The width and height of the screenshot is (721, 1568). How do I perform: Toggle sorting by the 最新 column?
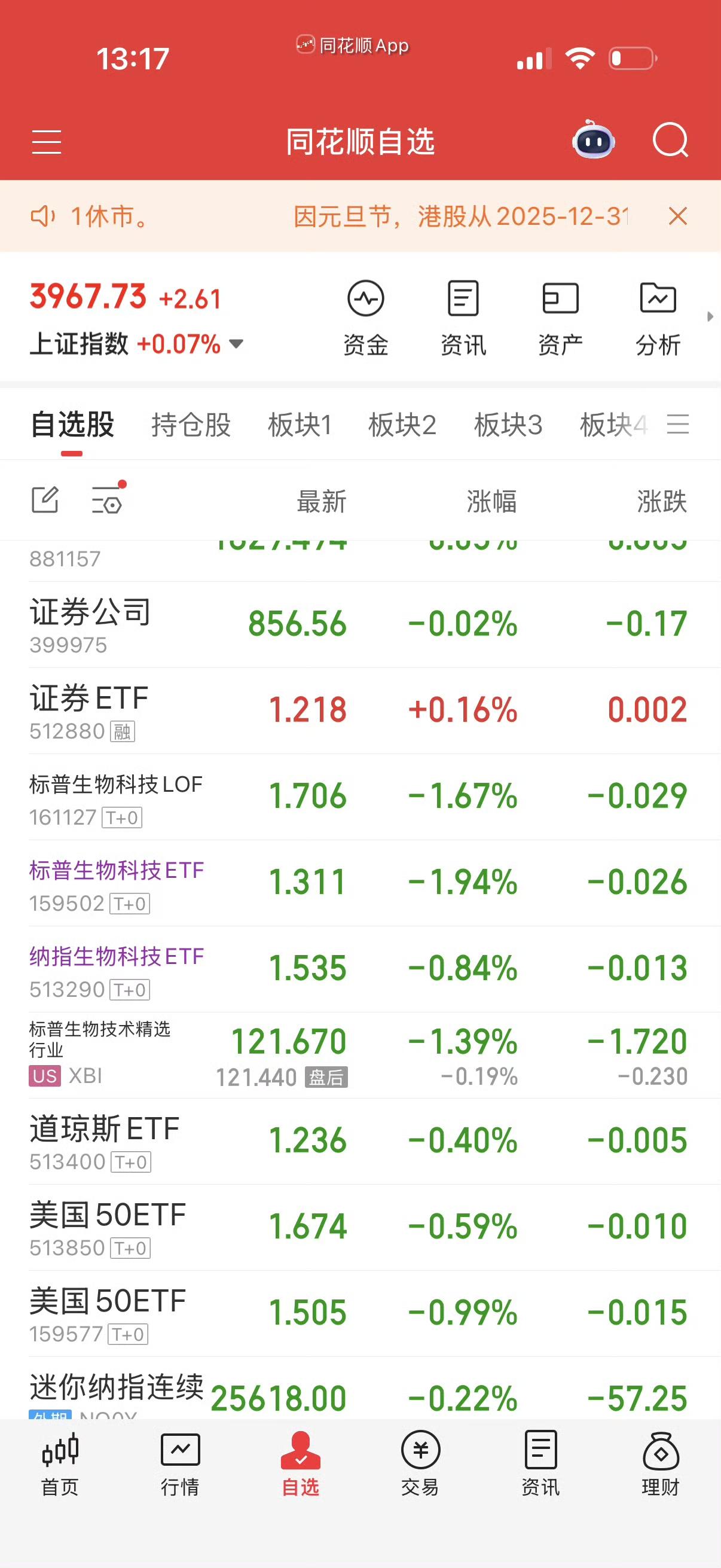point(320,502)
